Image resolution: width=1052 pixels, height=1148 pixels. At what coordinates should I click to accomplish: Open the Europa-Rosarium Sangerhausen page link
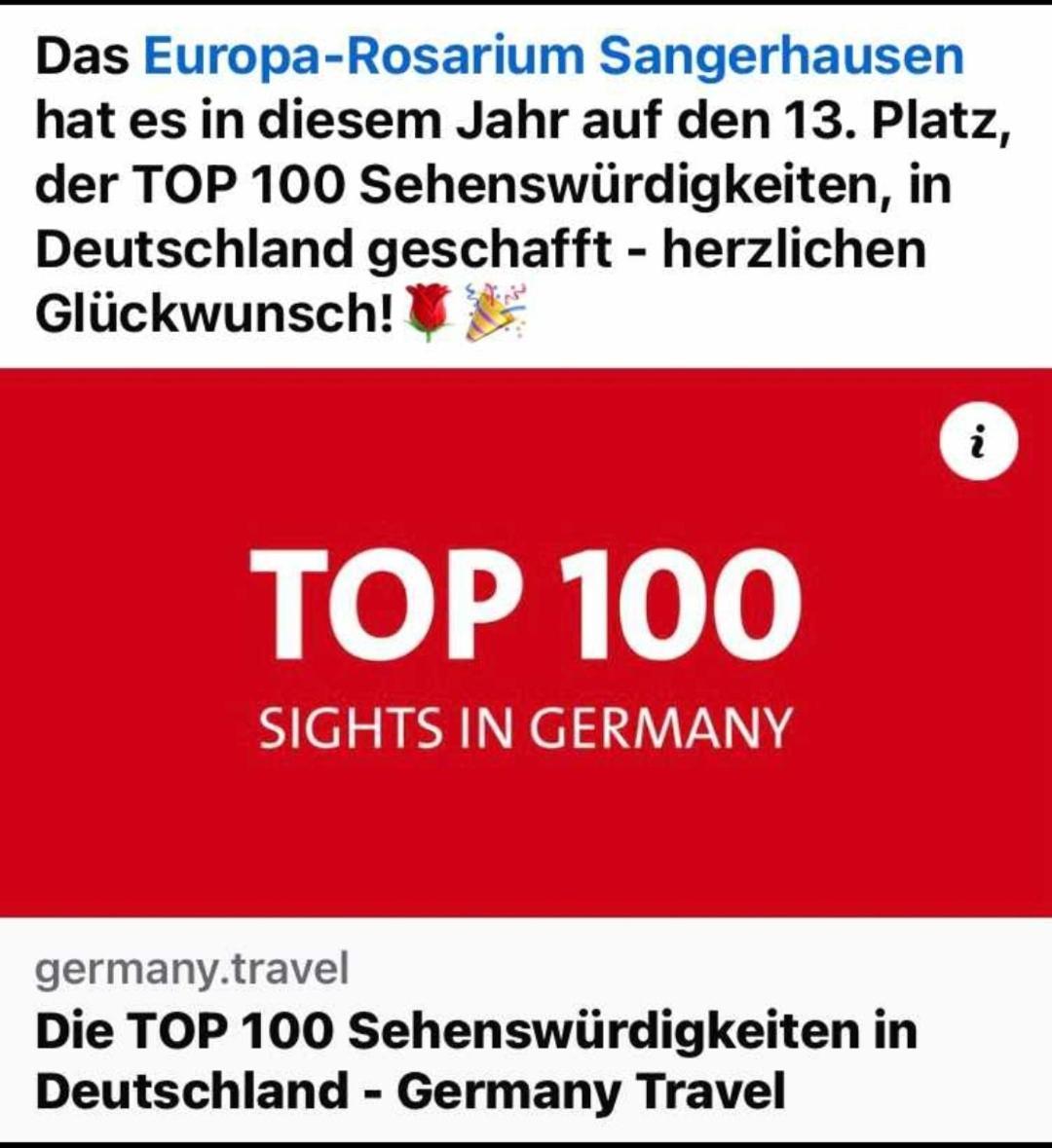coord(553,56)
